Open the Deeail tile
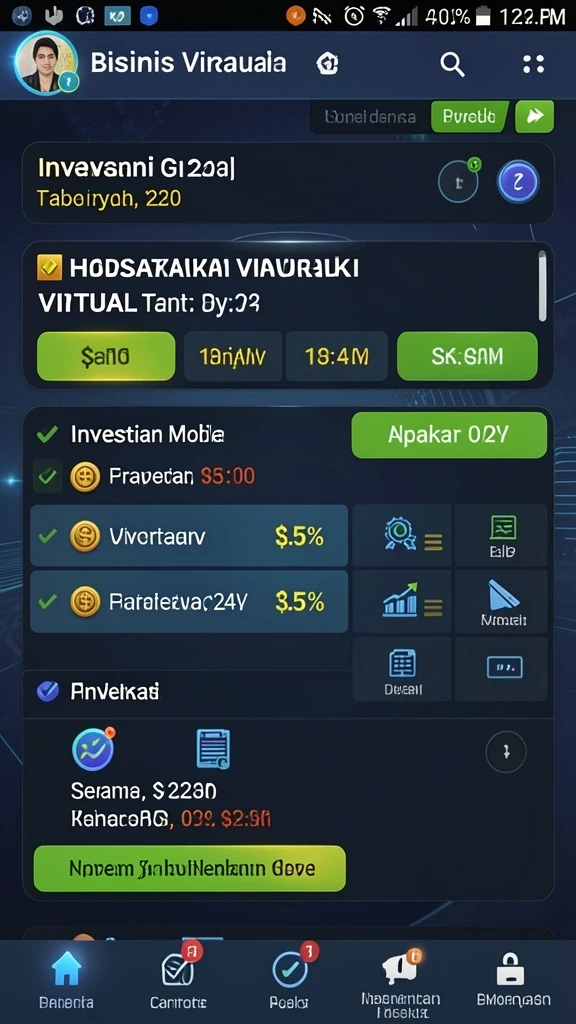Image resolution: width=576 pixels, height=1024 pixels. pos(402,669)
